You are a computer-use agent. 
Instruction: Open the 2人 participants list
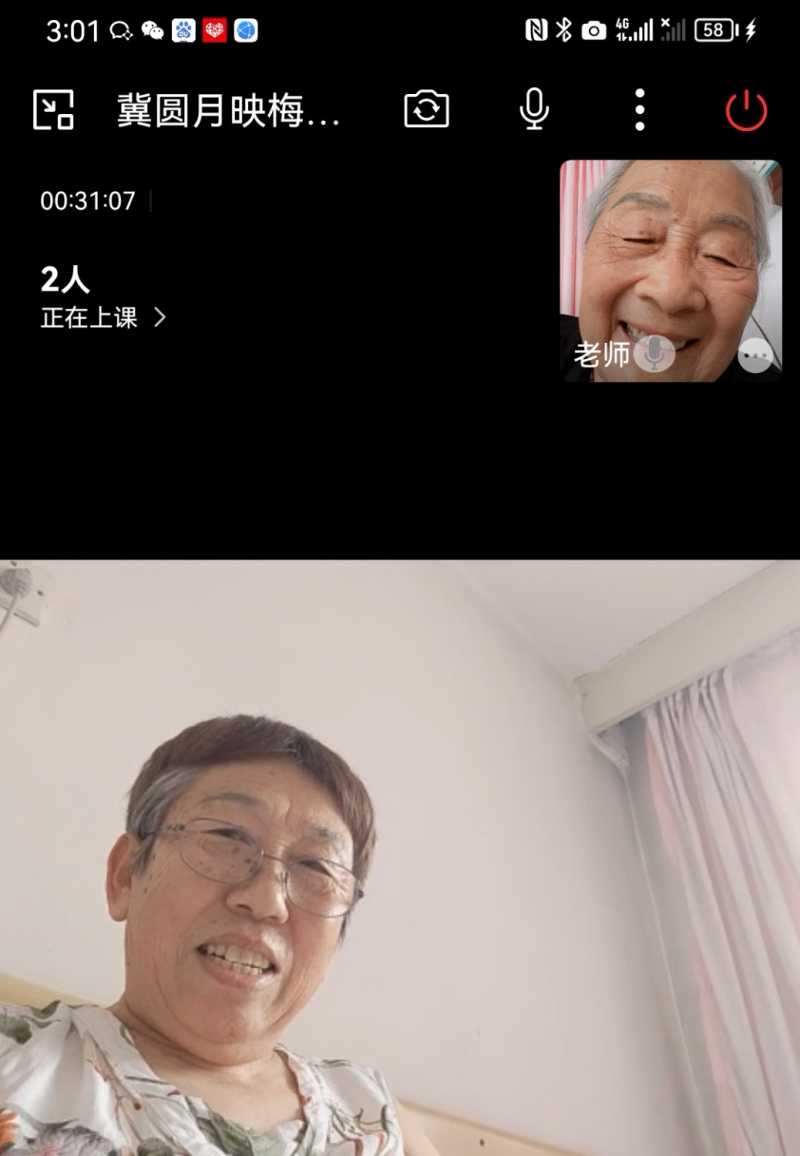65,280
